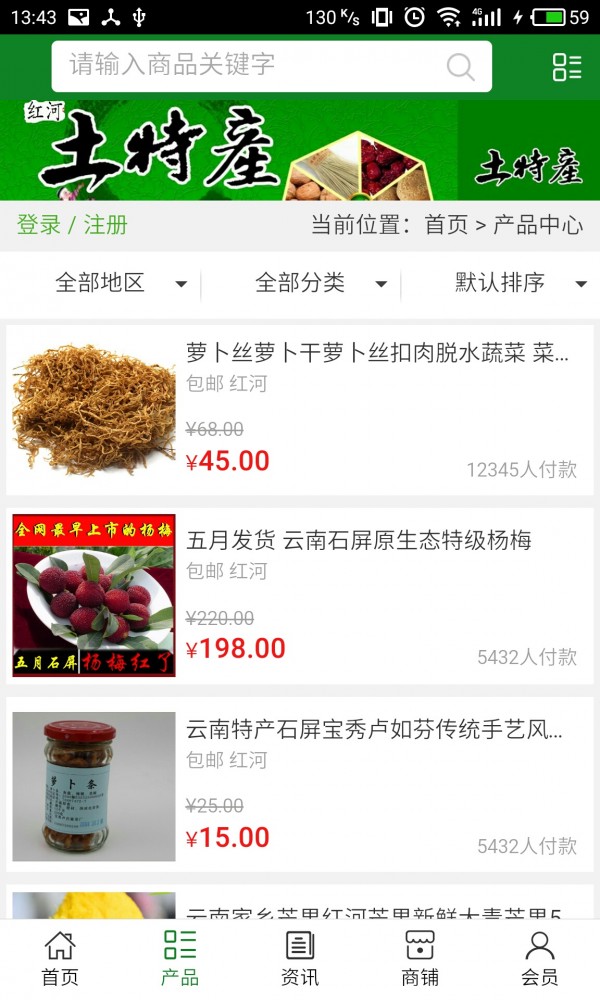Expand the 全部分类 category dropdown
The width and height of the screenshot is (600, 1000).
320,283
